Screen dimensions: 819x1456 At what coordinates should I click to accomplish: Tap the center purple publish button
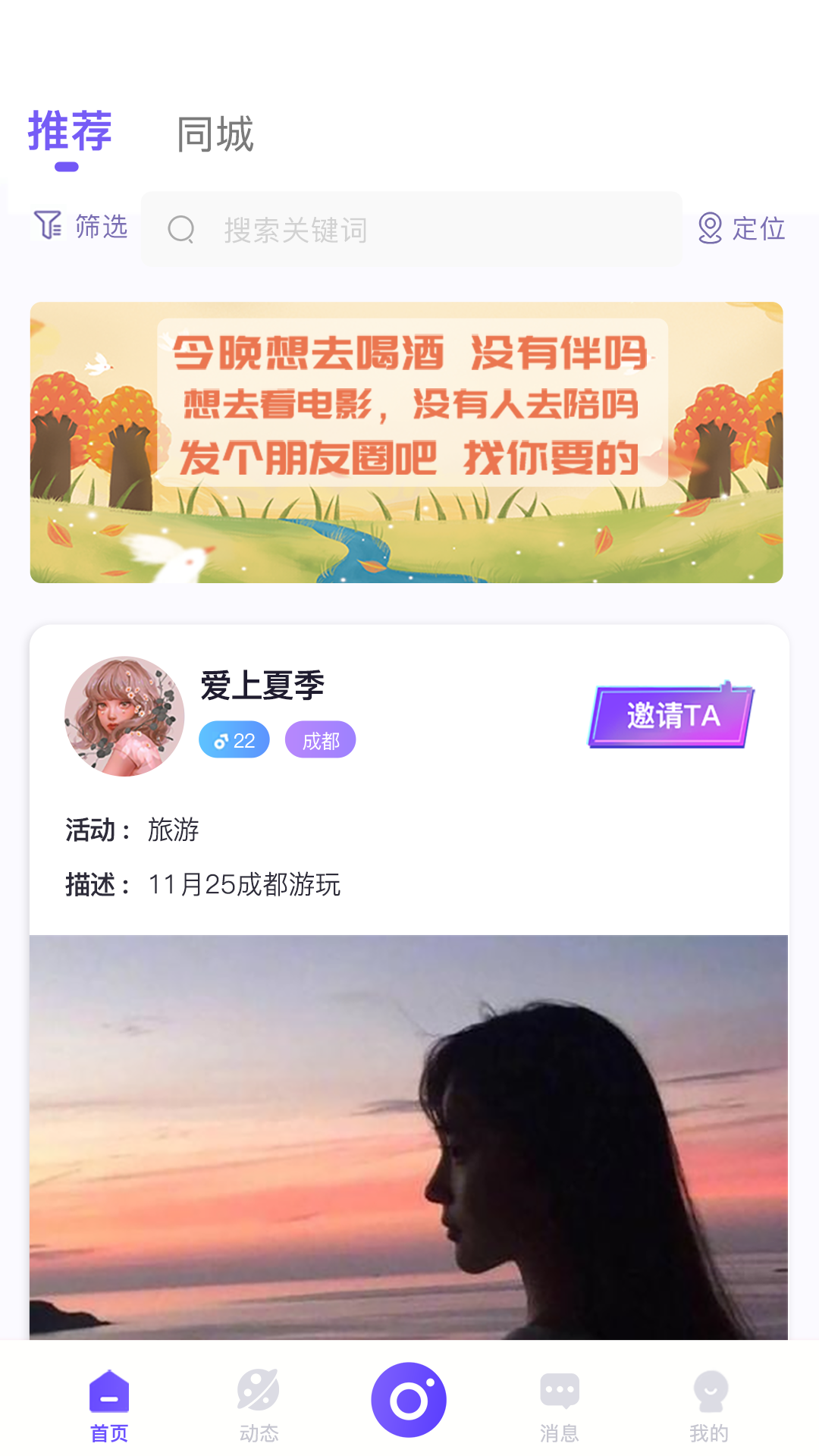pos(409,1400)
